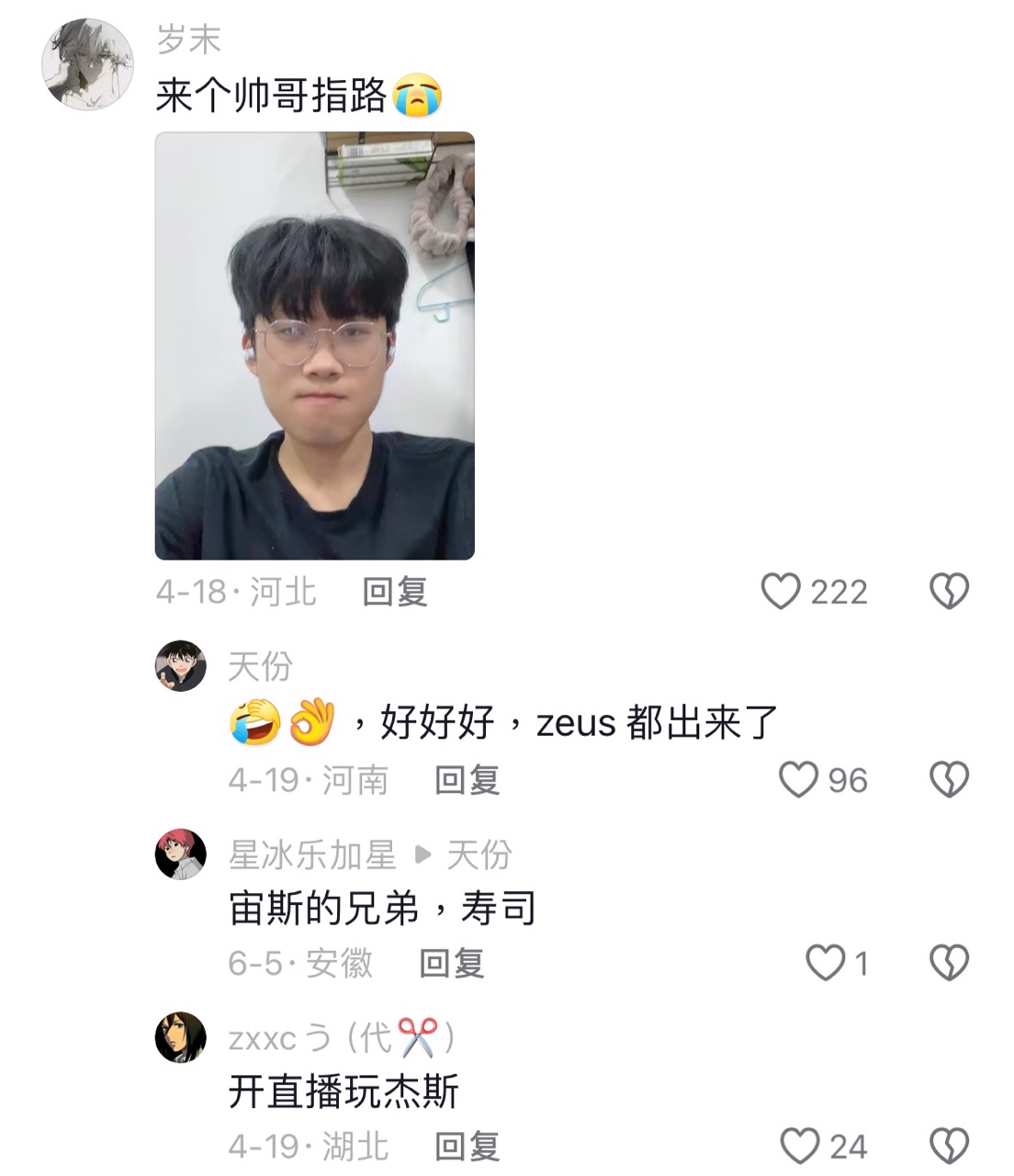Reply to 岁末's comment

coord(395,592)
